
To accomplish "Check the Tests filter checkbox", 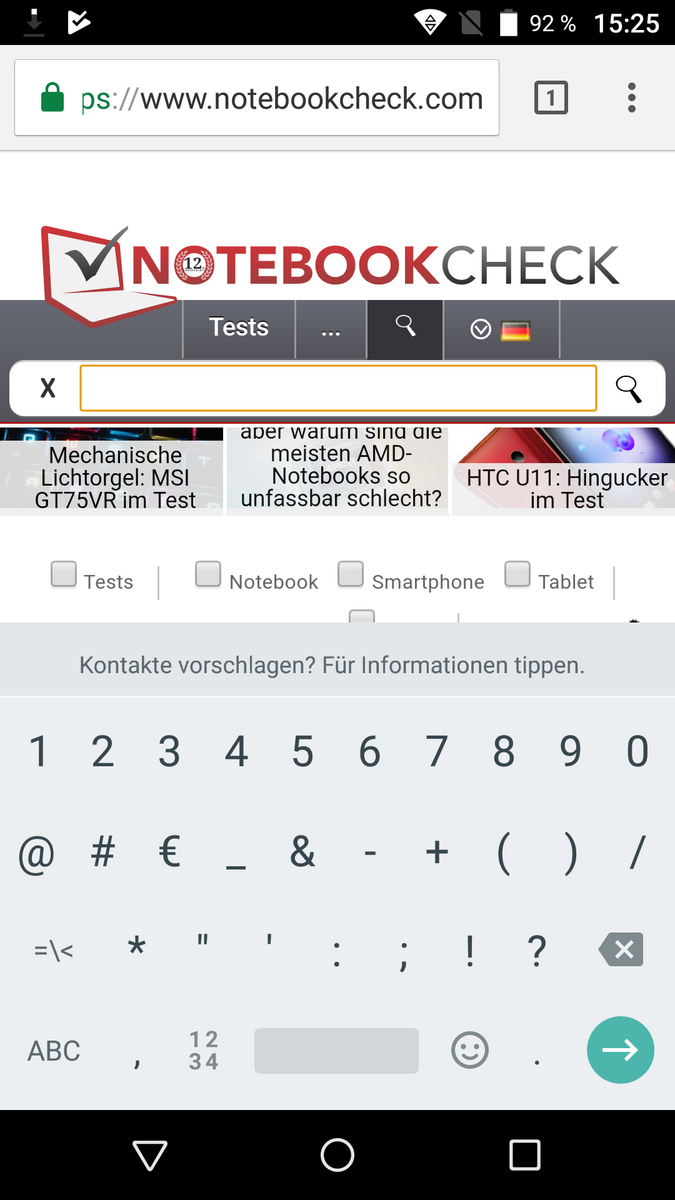I will click(x=64, y=574).
